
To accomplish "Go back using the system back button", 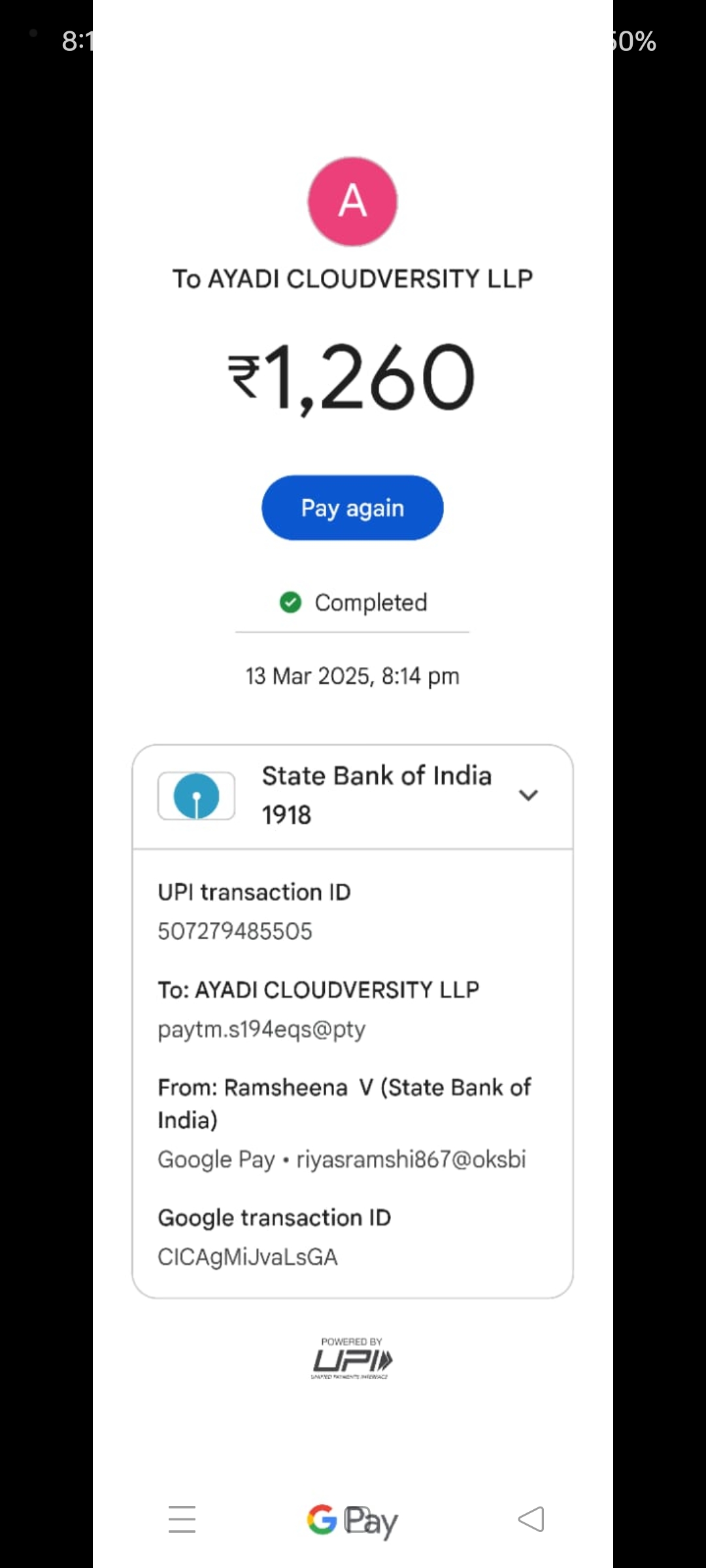I will coord(531,1519).
